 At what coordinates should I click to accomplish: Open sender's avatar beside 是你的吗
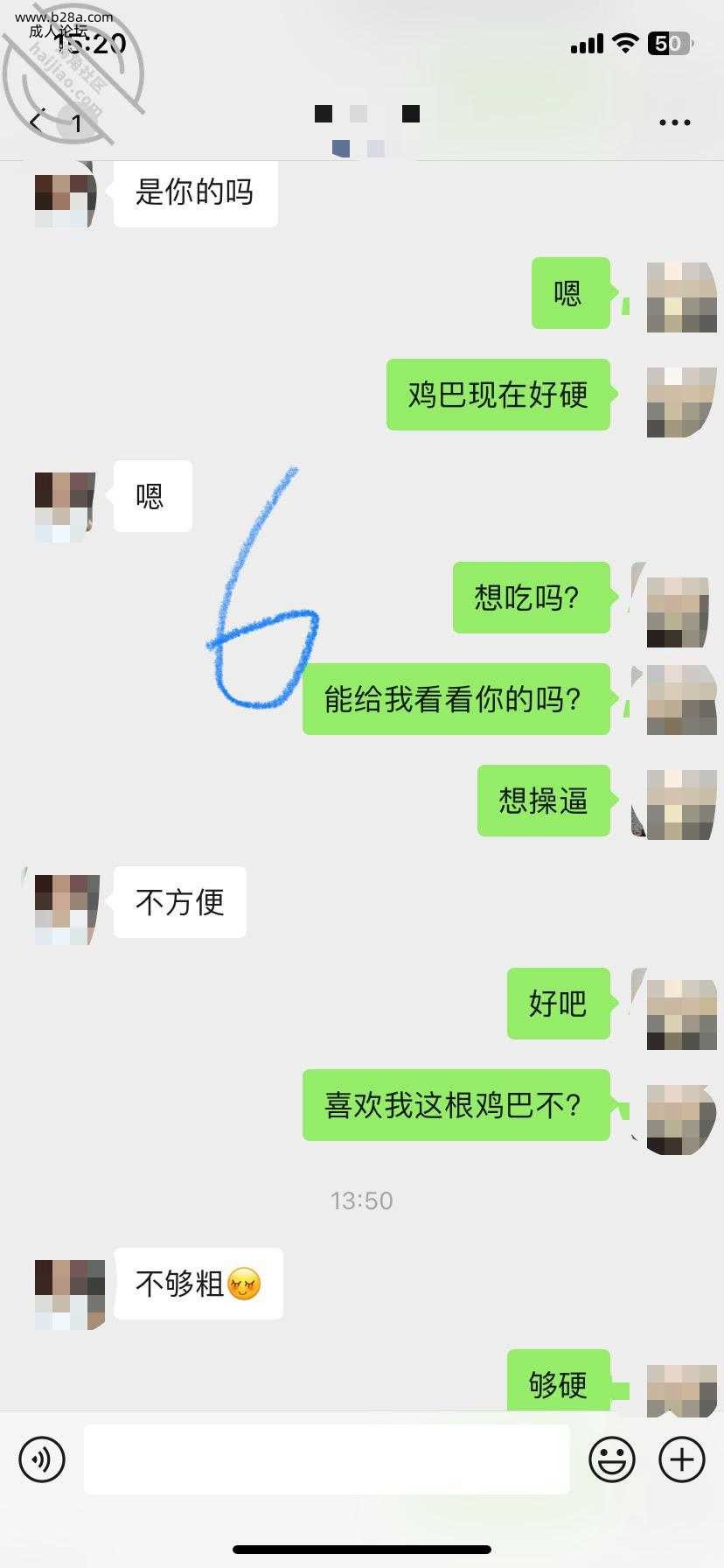pyautogui.click(x=65, y=199)
